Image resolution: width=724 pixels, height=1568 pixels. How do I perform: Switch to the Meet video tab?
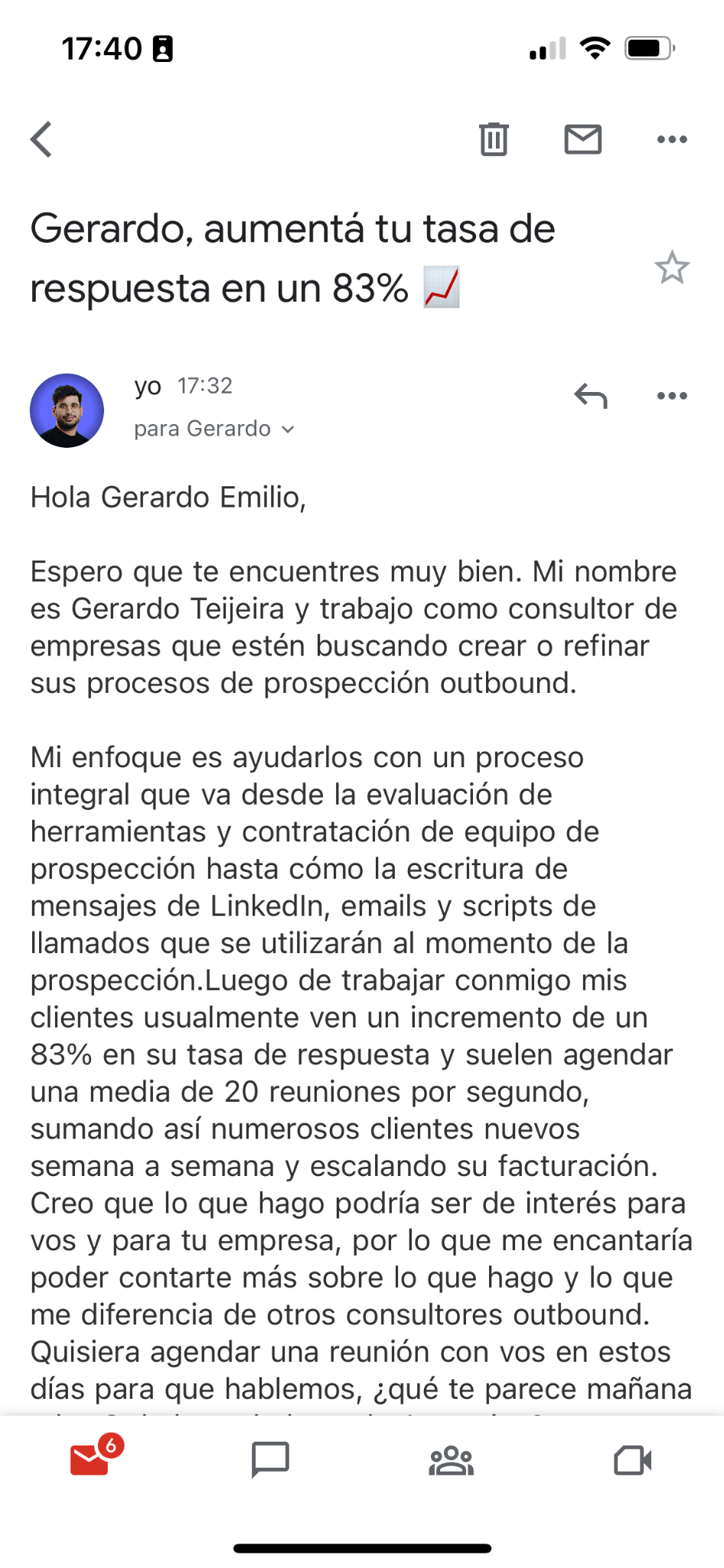coord(633,1459)
